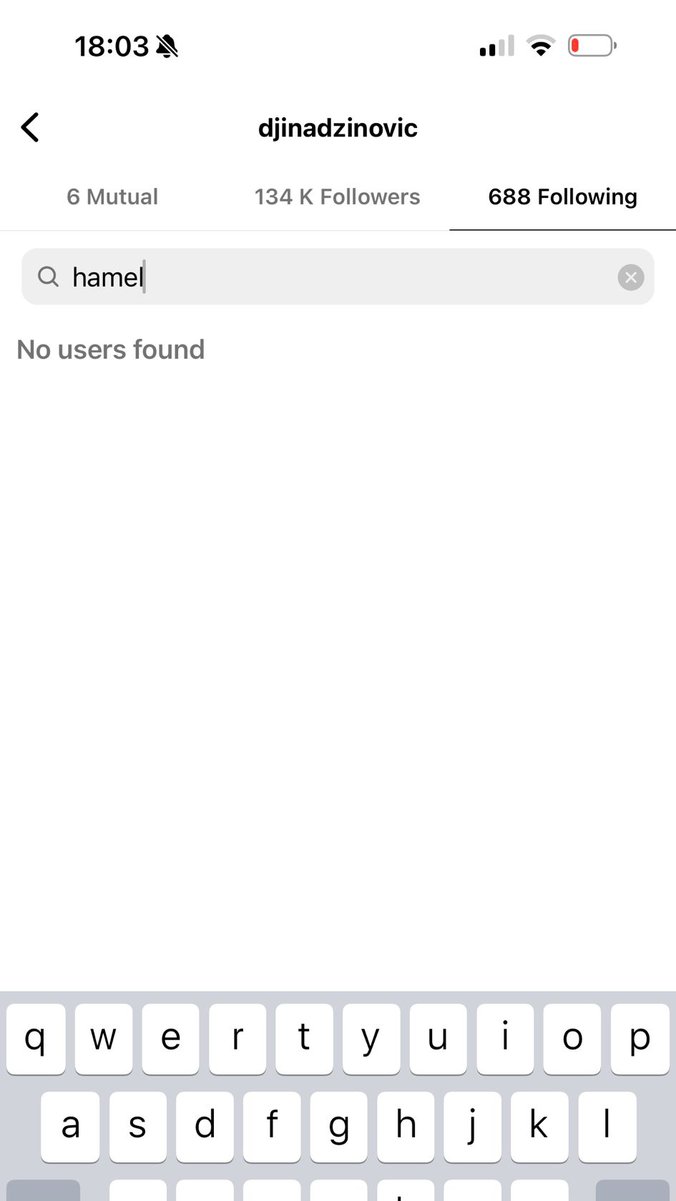
Task: Type the letter q on keyboard
Action: tap(35, 1039)
